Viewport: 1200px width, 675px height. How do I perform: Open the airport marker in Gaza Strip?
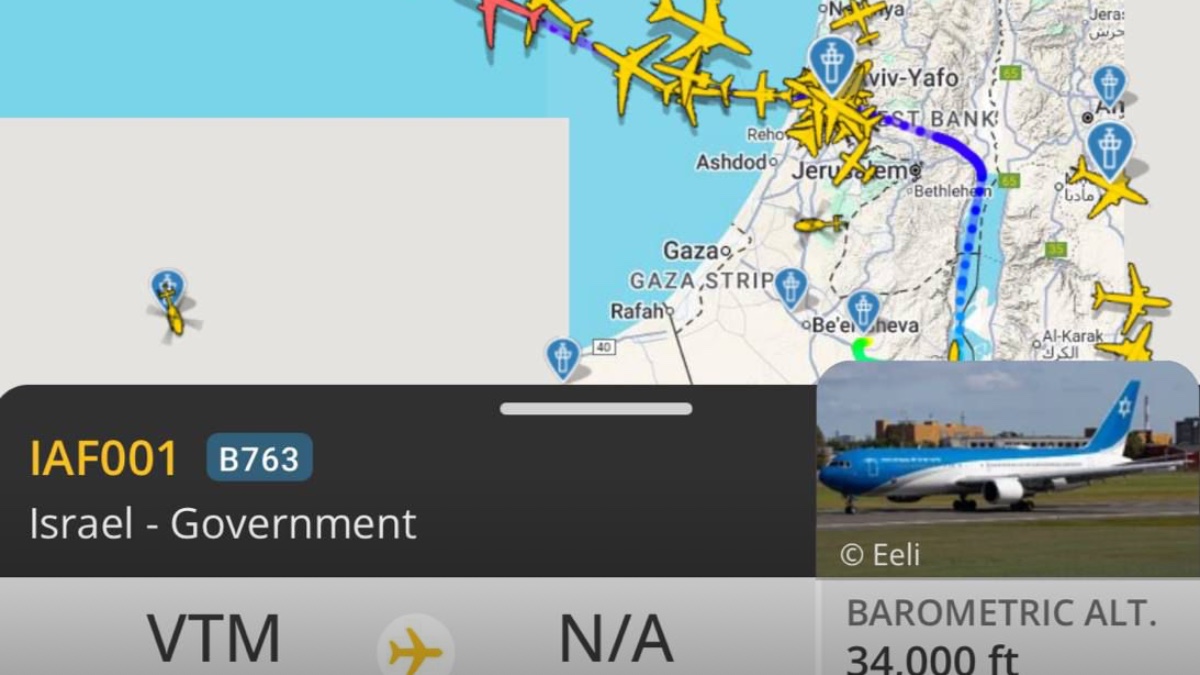pos(791,288)
